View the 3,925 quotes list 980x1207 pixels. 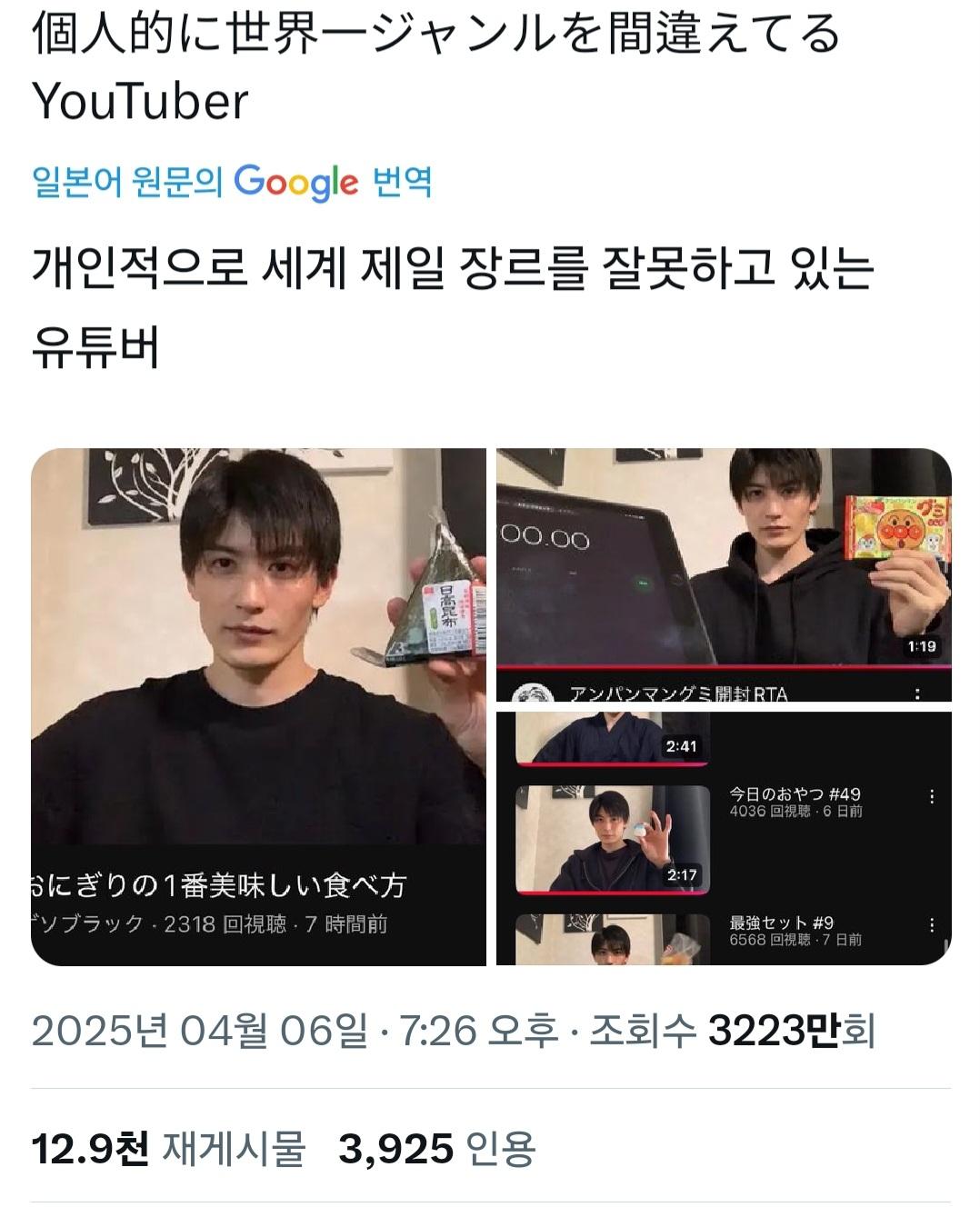coord(436,1149)
